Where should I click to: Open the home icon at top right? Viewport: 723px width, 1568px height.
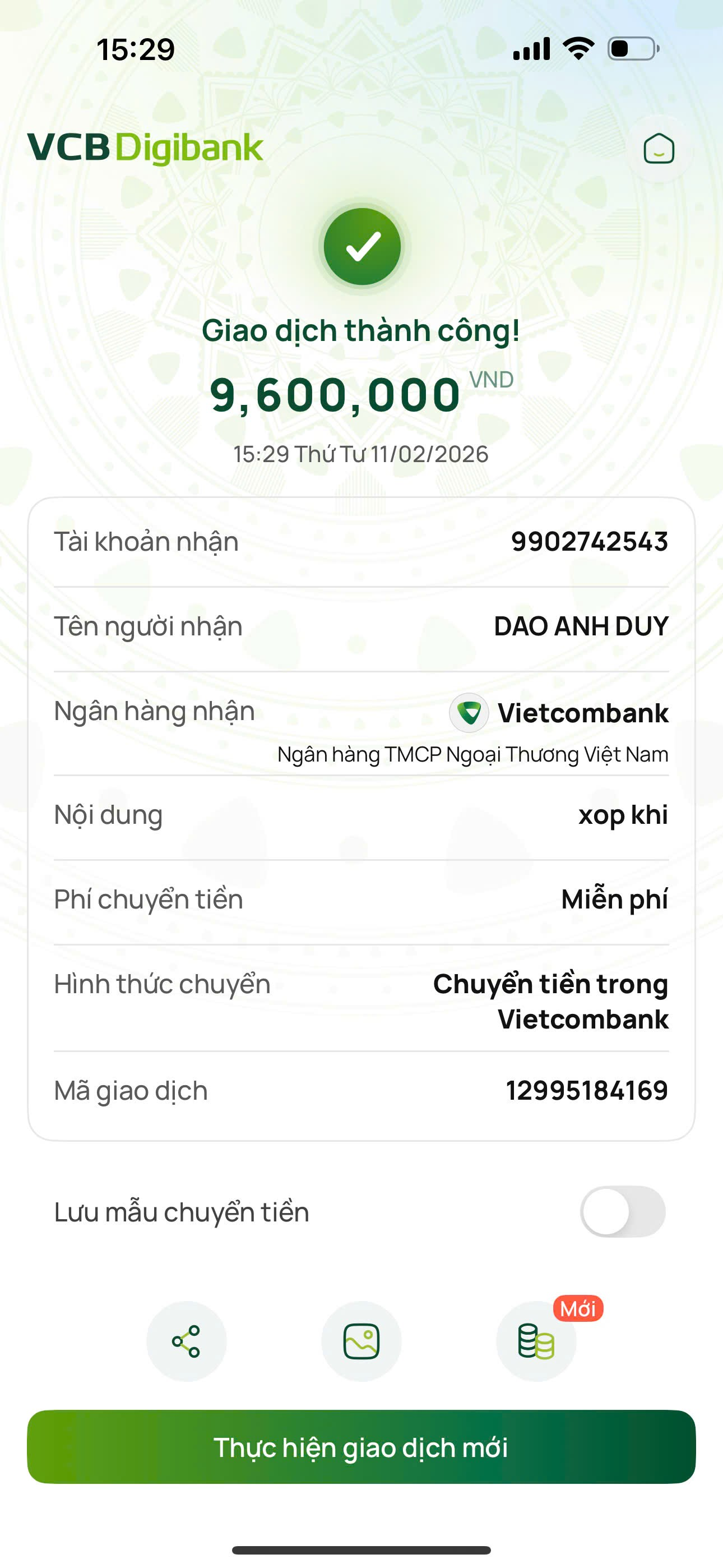click(x=659, y=149)
